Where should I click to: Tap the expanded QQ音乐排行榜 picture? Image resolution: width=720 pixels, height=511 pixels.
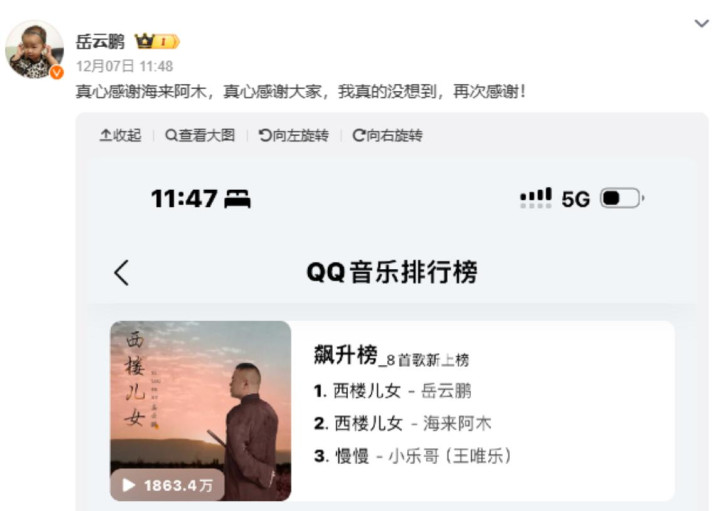[x=392, y=334]
